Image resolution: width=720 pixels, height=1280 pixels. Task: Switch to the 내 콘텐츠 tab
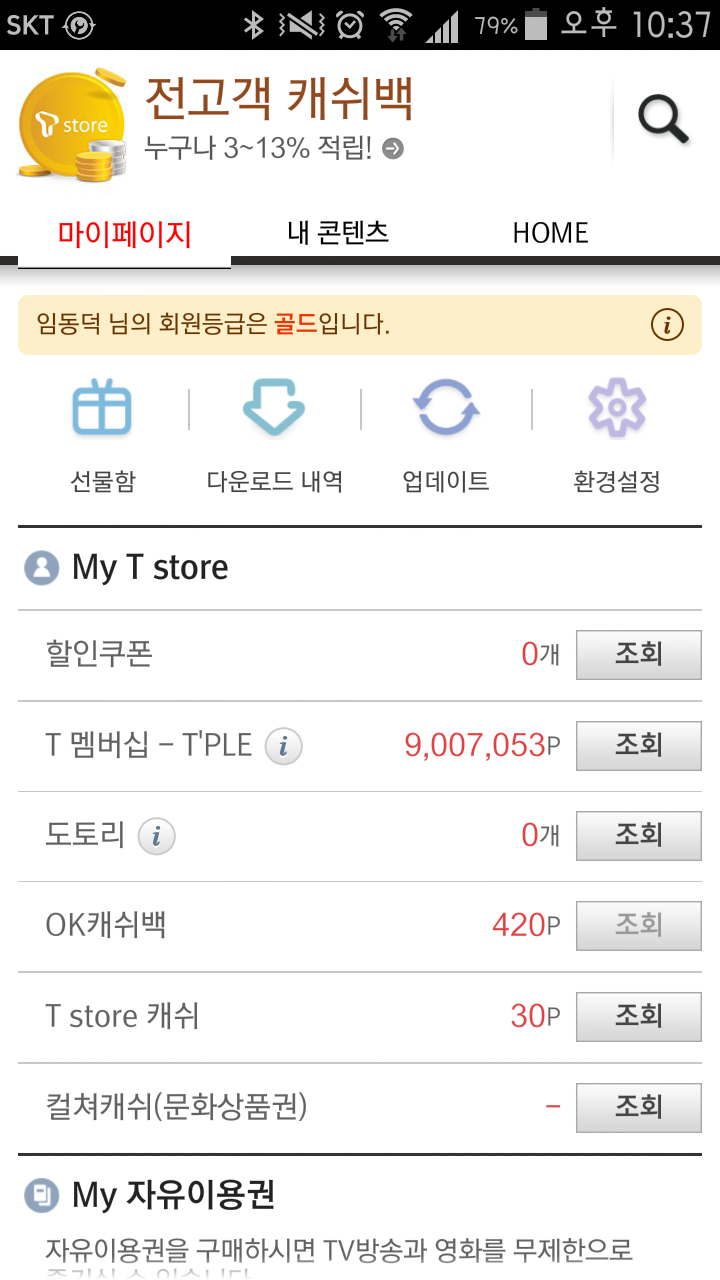(x=338, y=233)
